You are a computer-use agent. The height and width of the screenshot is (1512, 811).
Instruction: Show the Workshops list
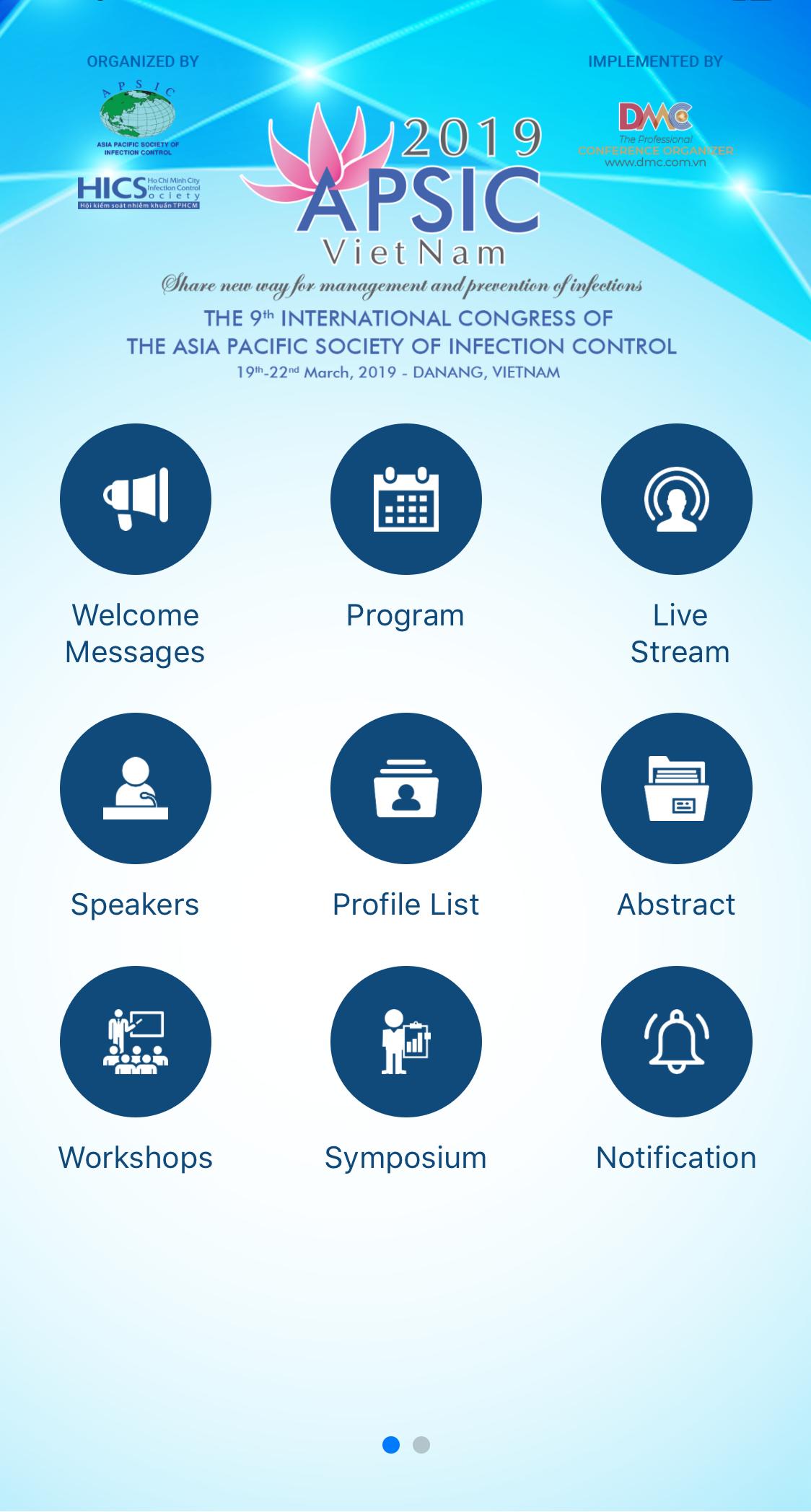pyautogui.click(x=136, y=1042)
